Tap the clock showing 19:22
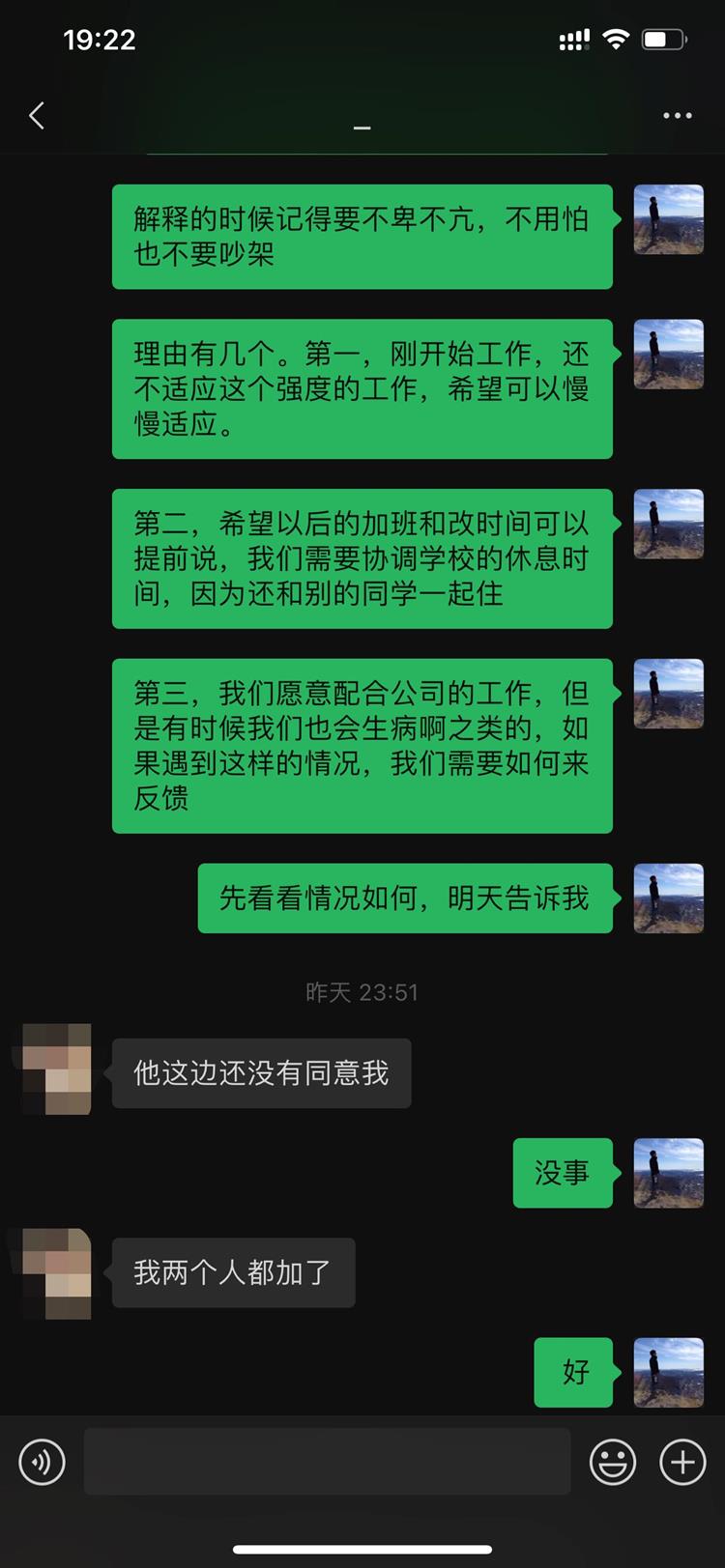The image size is (725, 1568). (101, 40)
